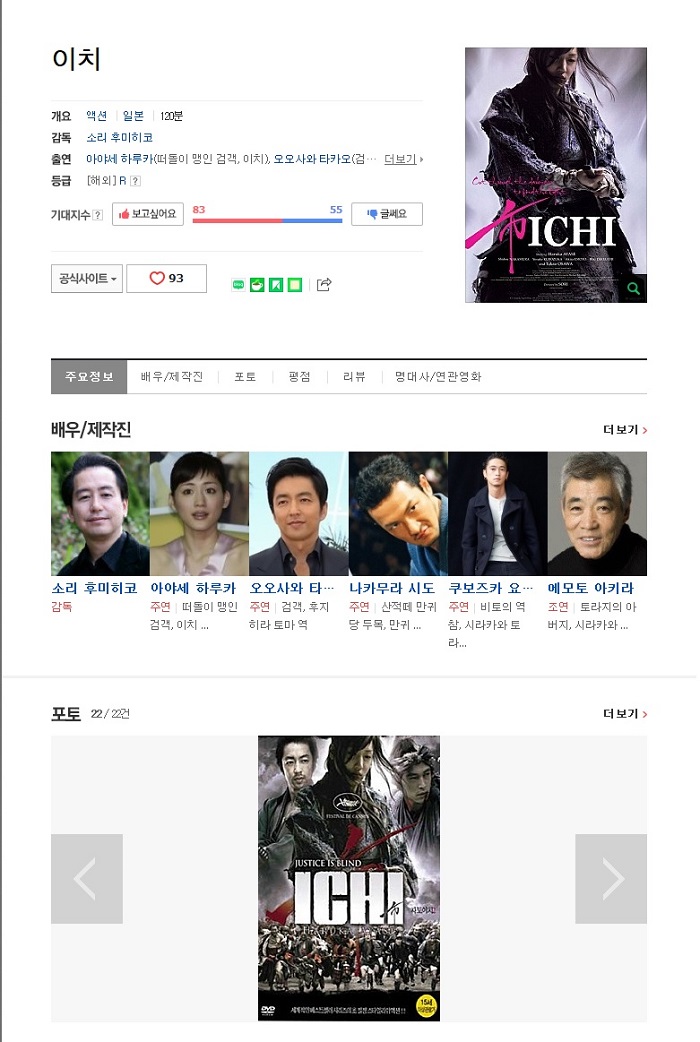This screenshot has height=1042, width=700.
Task: Switch to the 배우/제작진 tab
Action: [x=172, y=377]
